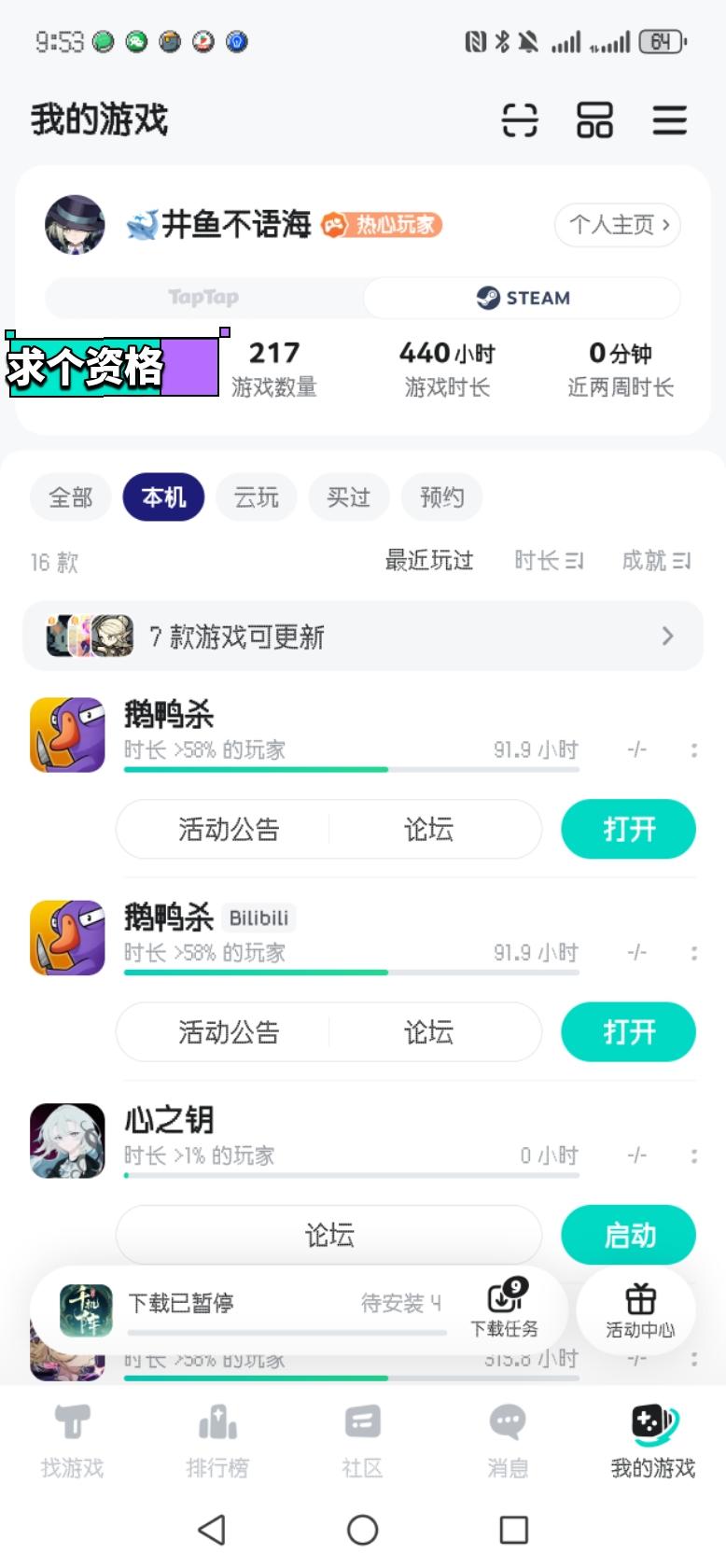
Task: Select the 云玩 filter chip
Action: (257, 497)
